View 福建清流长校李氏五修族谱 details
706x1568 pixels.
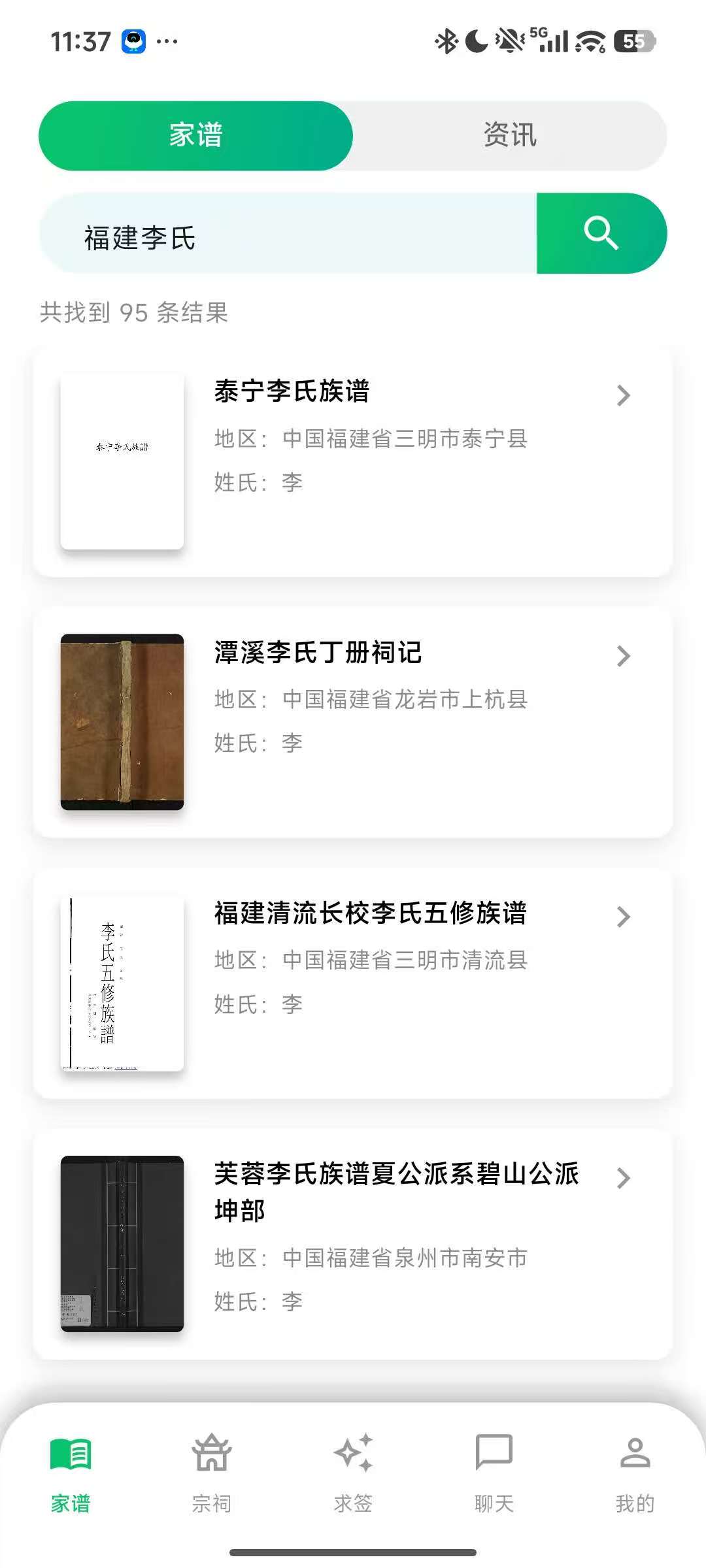(353, 983)
